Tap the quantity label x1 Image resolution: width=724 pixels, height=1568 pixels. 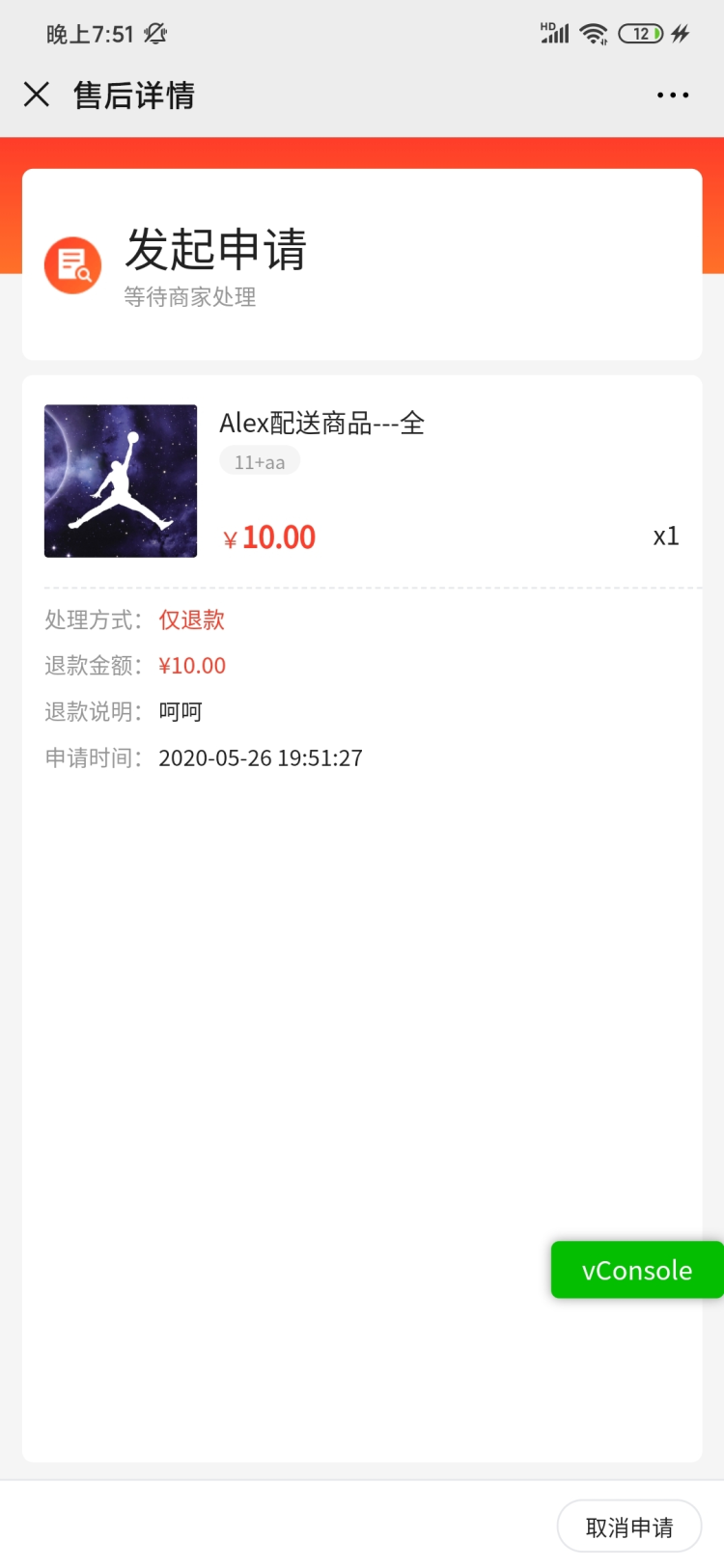pyautogui.click(x=665, y=536)
